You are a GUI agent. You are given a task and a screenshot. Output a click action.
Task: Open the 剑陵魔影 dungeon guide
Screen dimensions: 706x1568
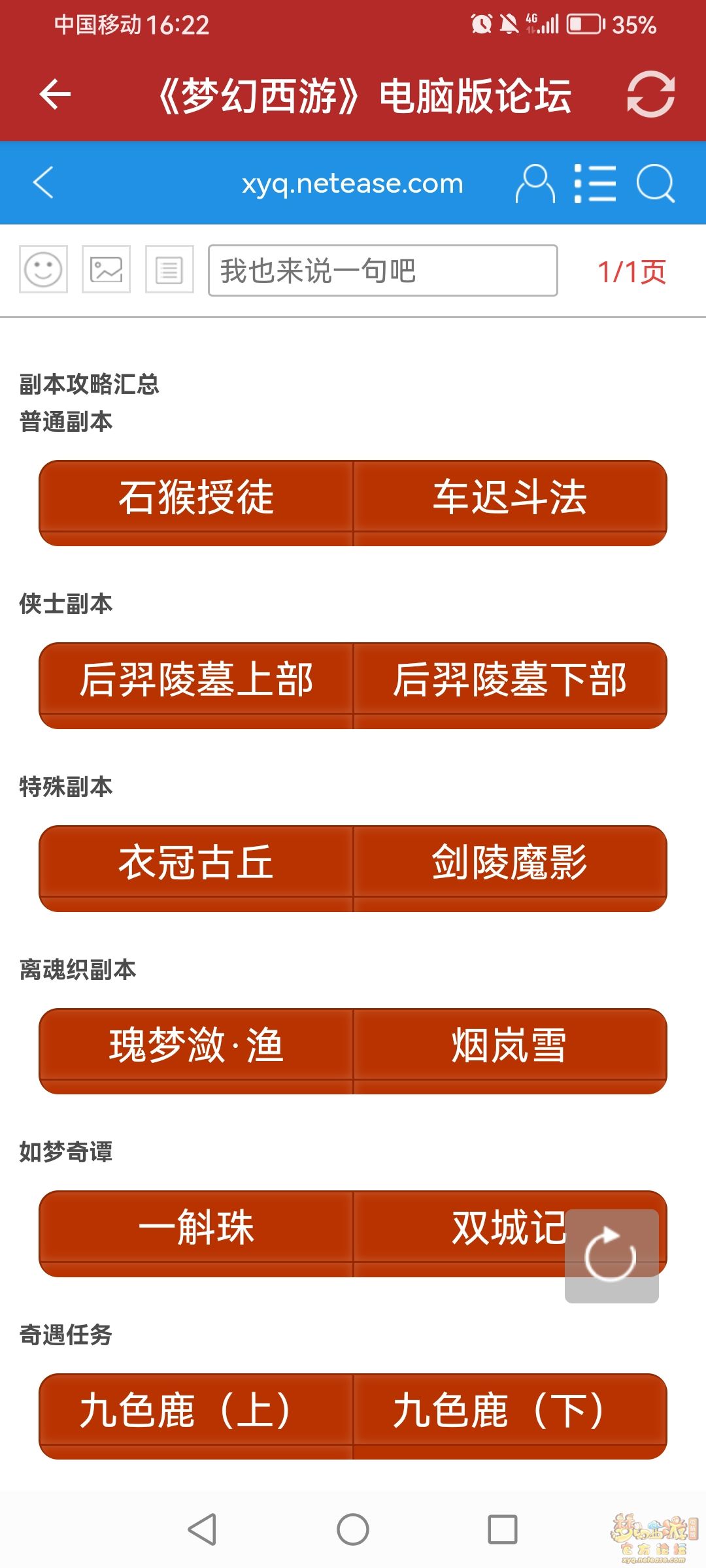(510, 868)
